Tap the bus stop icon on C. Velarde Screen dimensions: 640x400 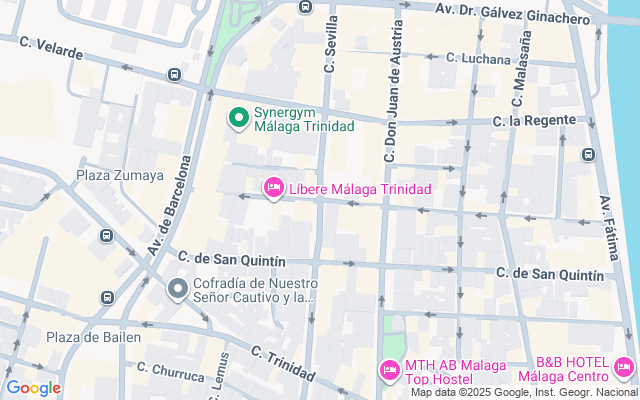175,74
